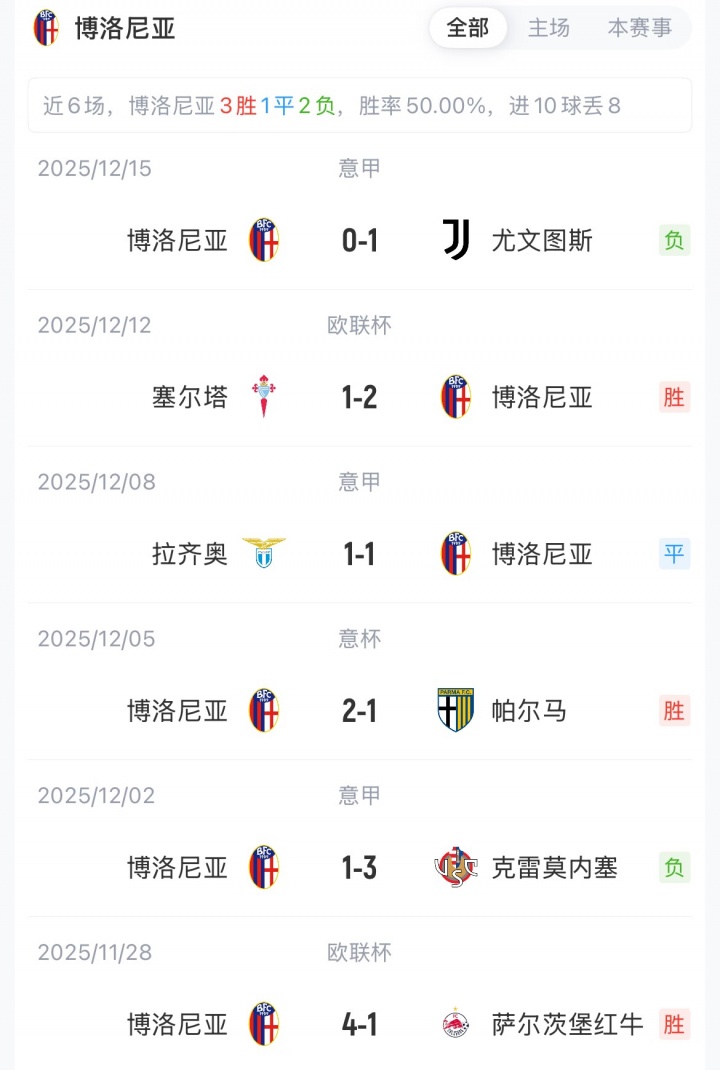This screenshot has width=720, height=1070.
Task: Open the 博洛尼亚 vs 尤文图斯 match
Action: (360, 240)
